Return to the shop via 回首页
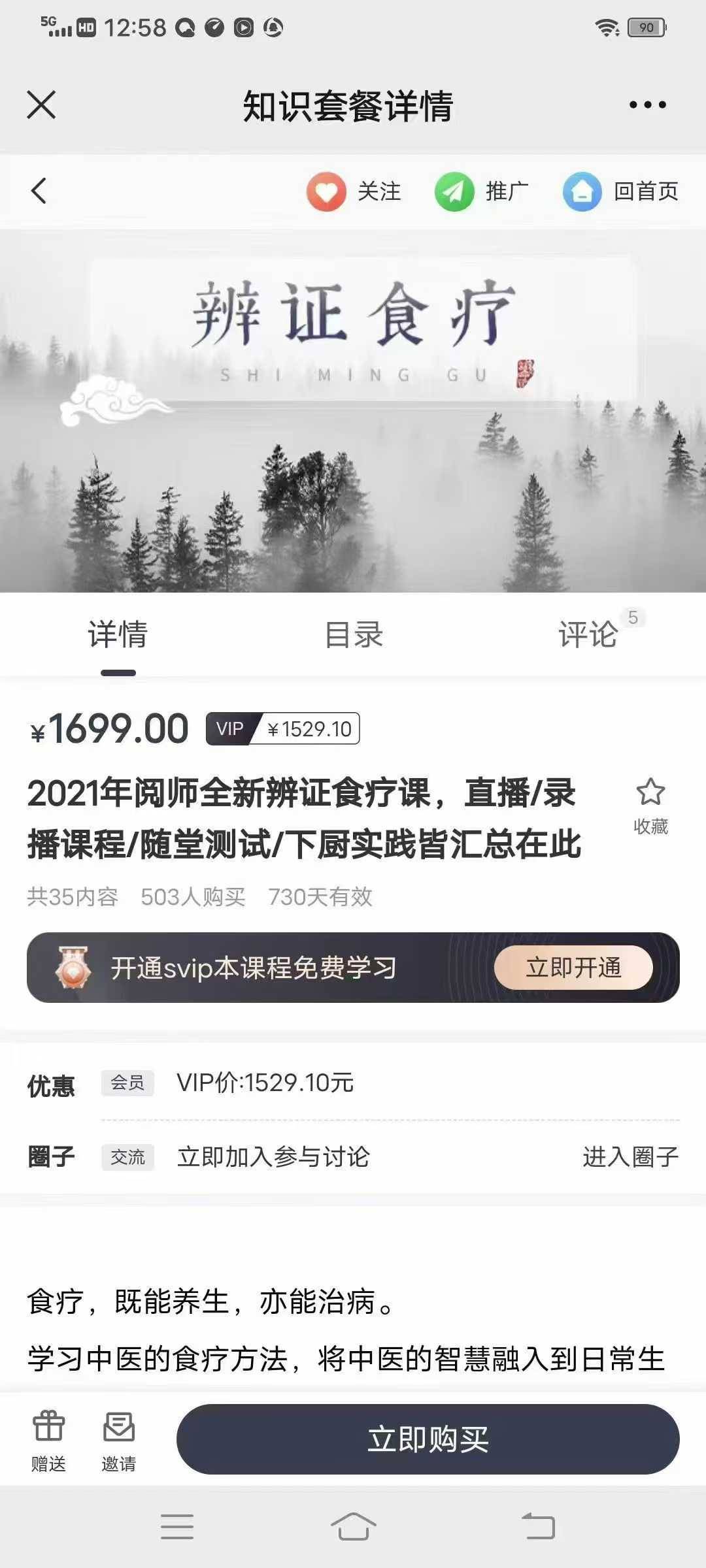 621,191
